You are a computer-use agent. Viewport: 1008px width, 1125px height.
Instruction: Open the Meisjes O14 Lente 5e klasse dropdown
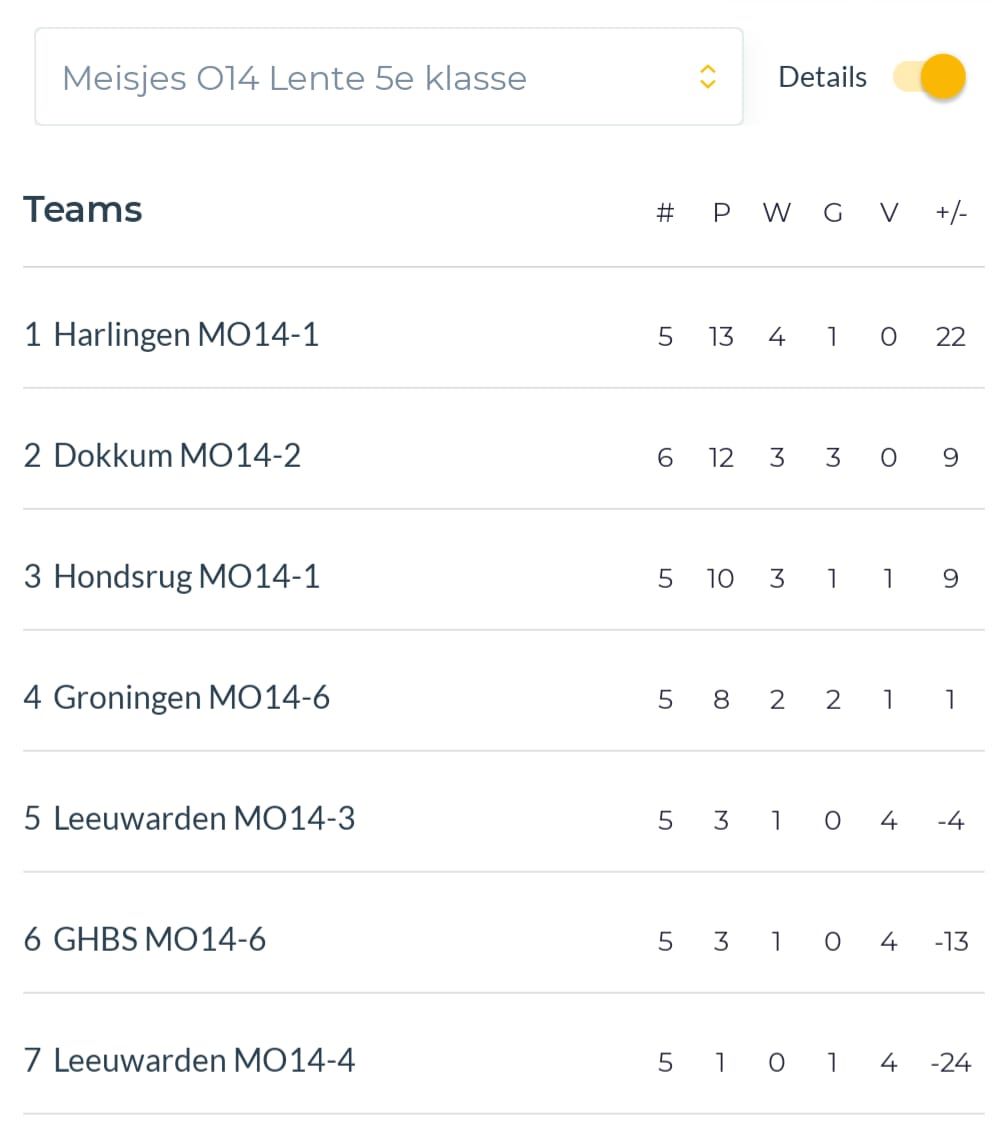pos(388,77)
